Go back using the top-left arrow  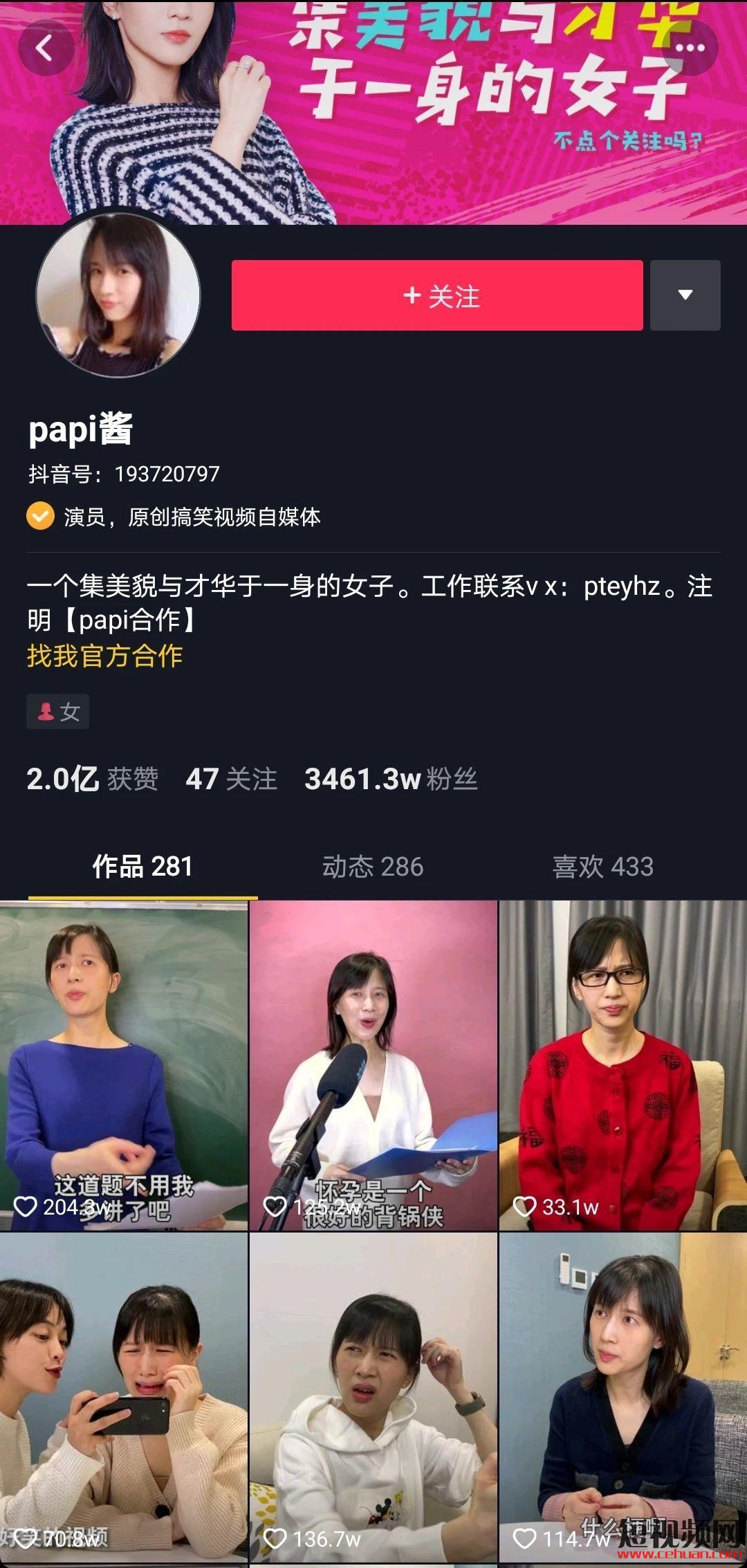45,48
